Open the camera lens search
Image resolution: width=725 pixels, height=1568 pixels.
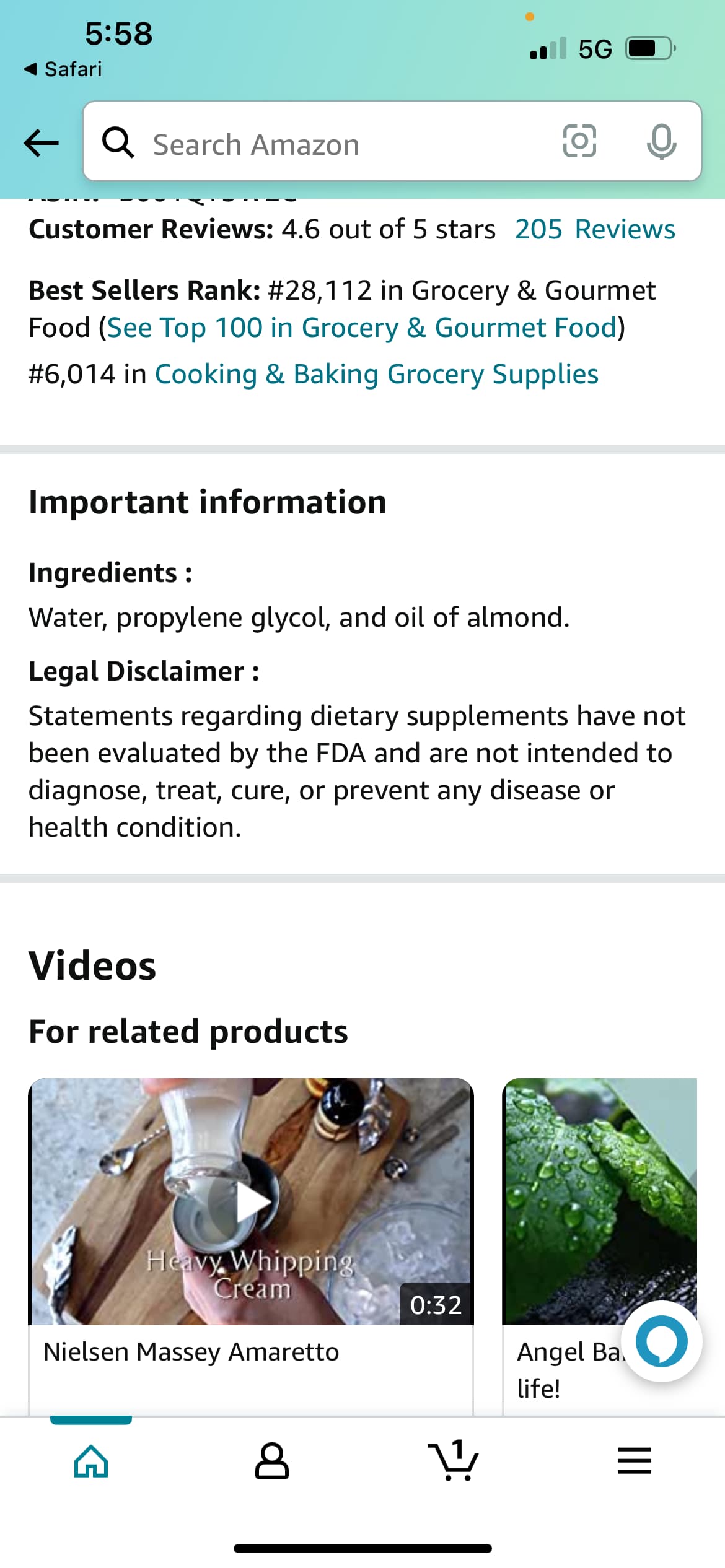click(579, 142)
